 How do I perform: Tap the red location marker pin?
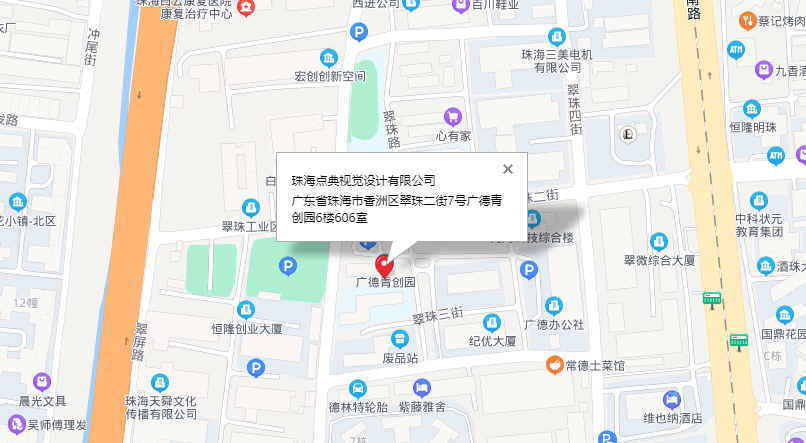pos(384,266)
